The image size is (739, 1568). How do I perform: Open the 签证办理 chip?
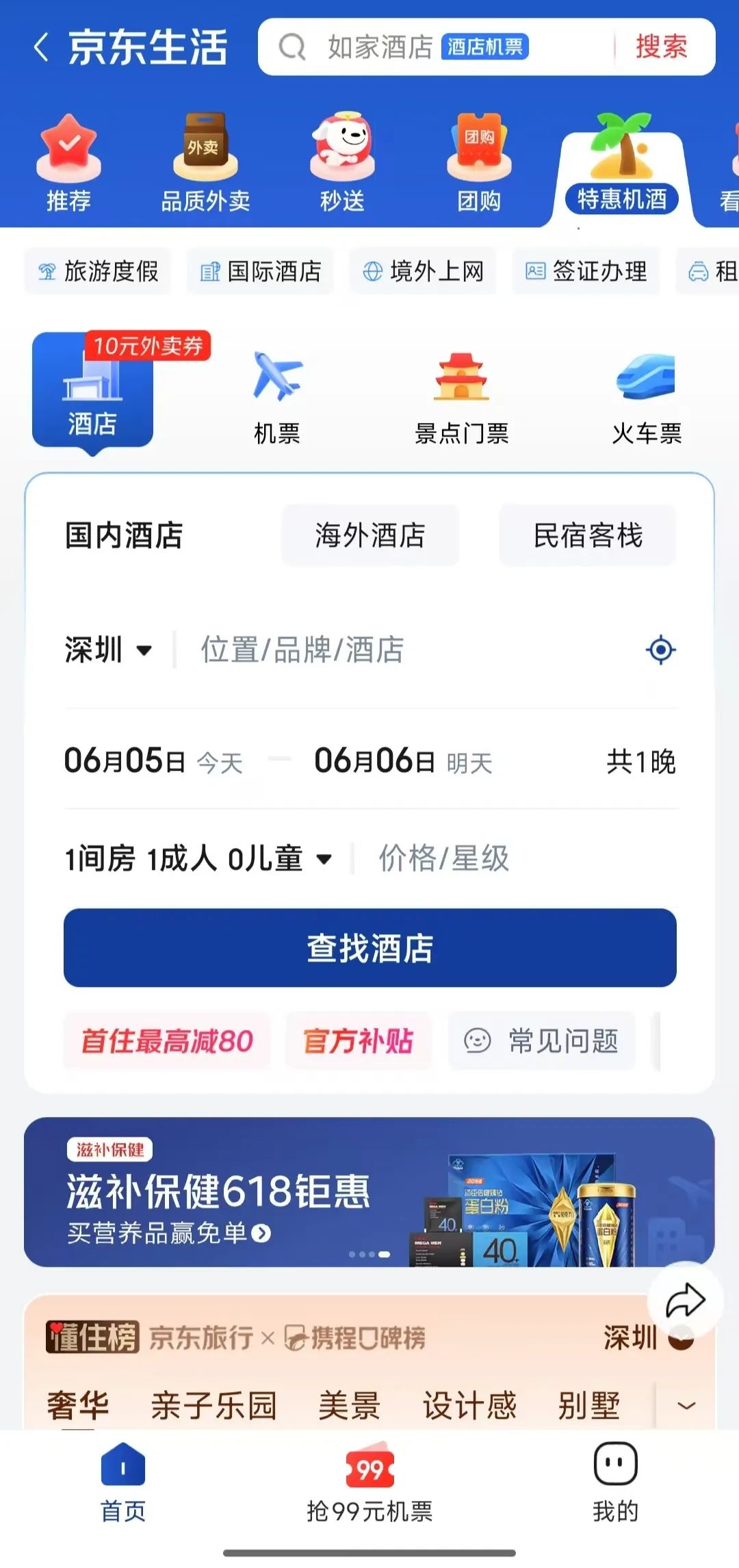[x=586, y=272]
